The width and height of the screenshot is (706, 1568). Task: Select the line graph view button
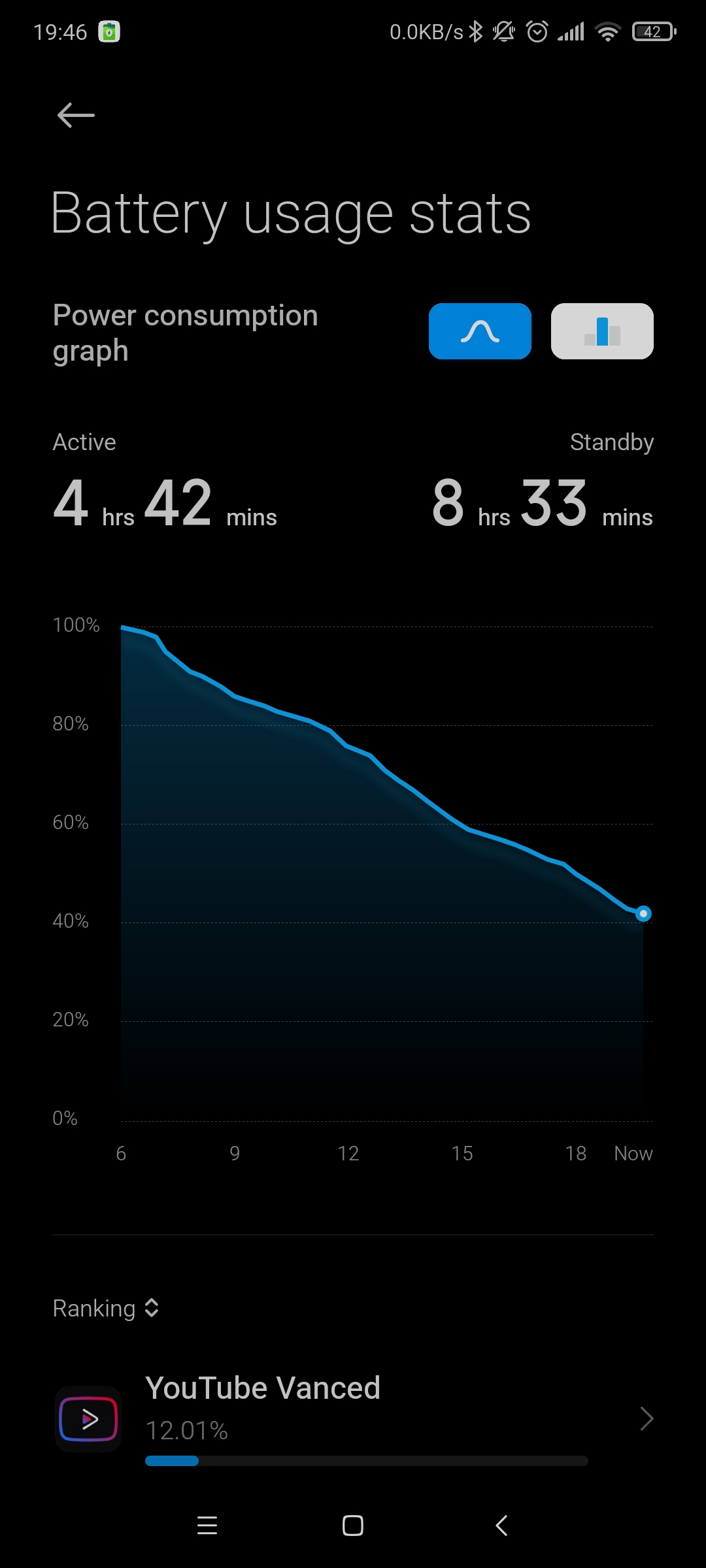[x=480, y=331]
